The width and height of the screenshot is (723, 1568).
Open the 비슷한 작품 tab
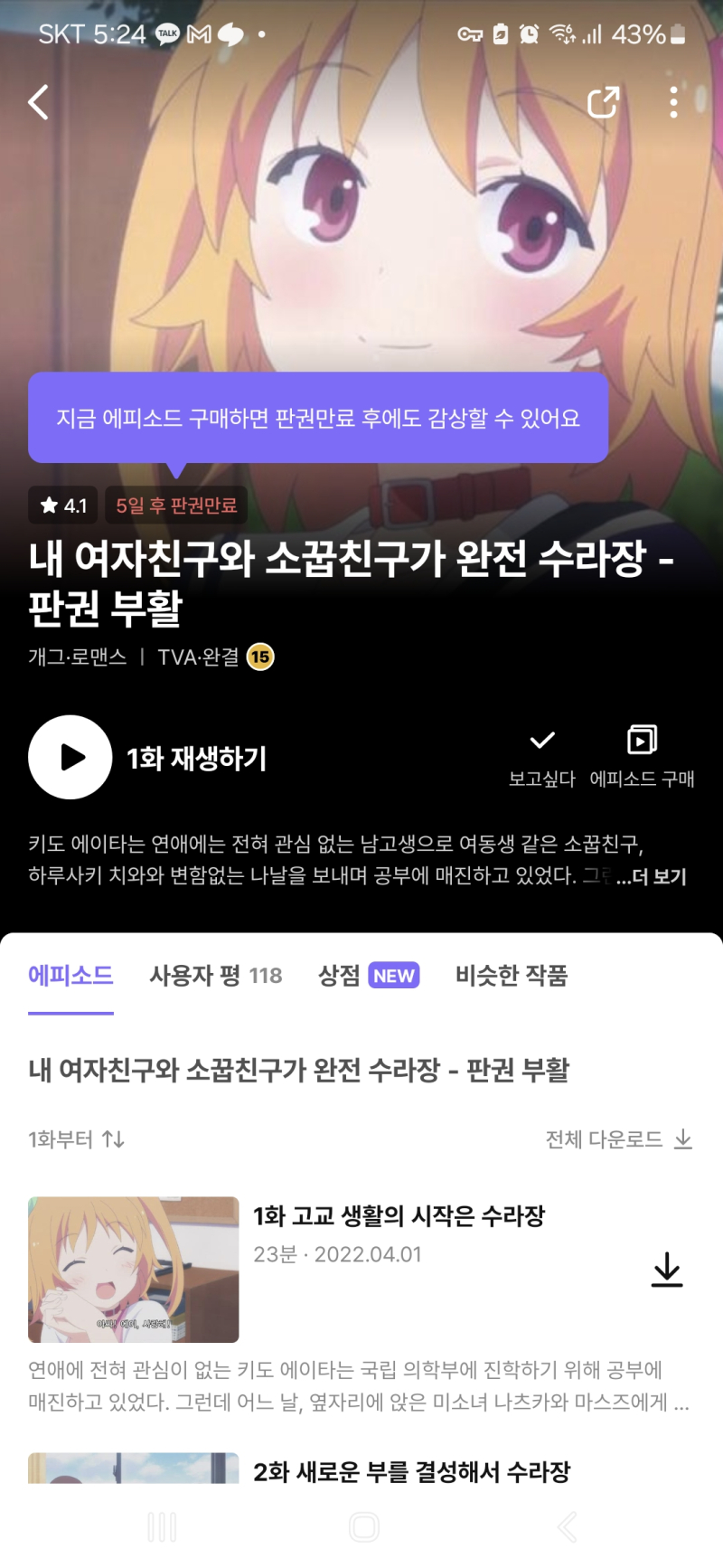coord(511,976)
